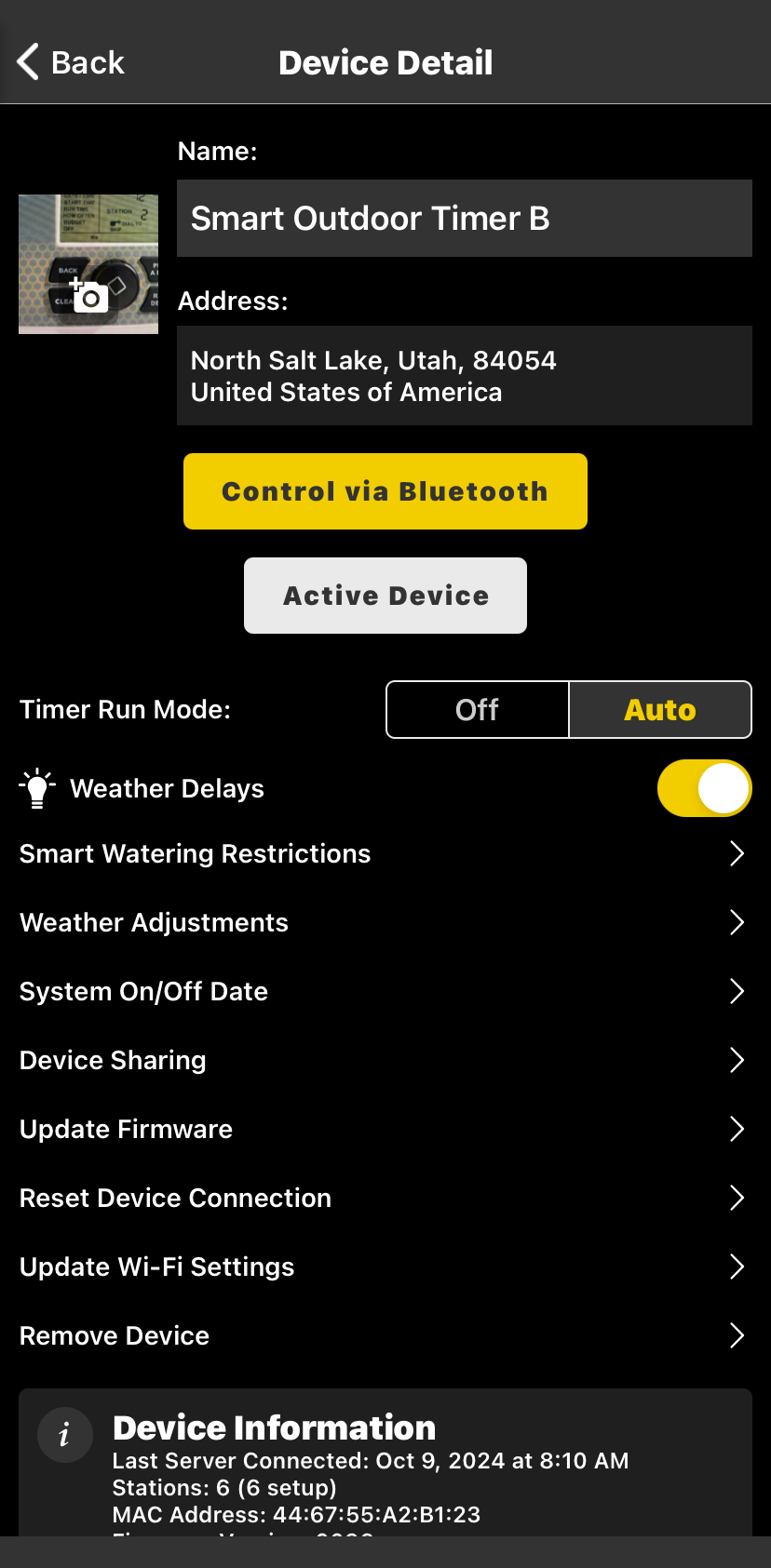The width and height of the screenshot is (771, 1568).
Task: Choose Remove Device
Action: coord(385,1335)
